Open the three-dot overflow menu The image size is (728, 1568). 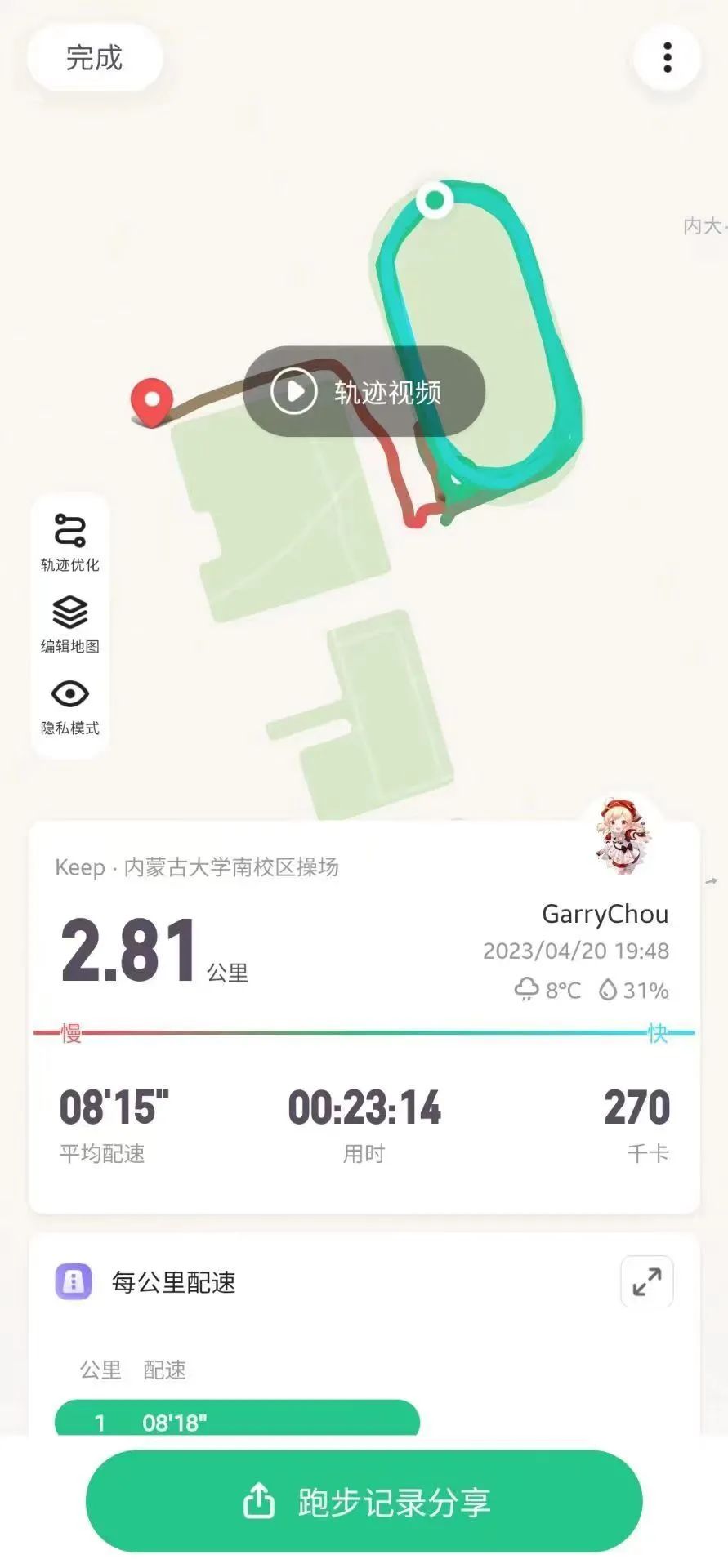click(667, 58)
